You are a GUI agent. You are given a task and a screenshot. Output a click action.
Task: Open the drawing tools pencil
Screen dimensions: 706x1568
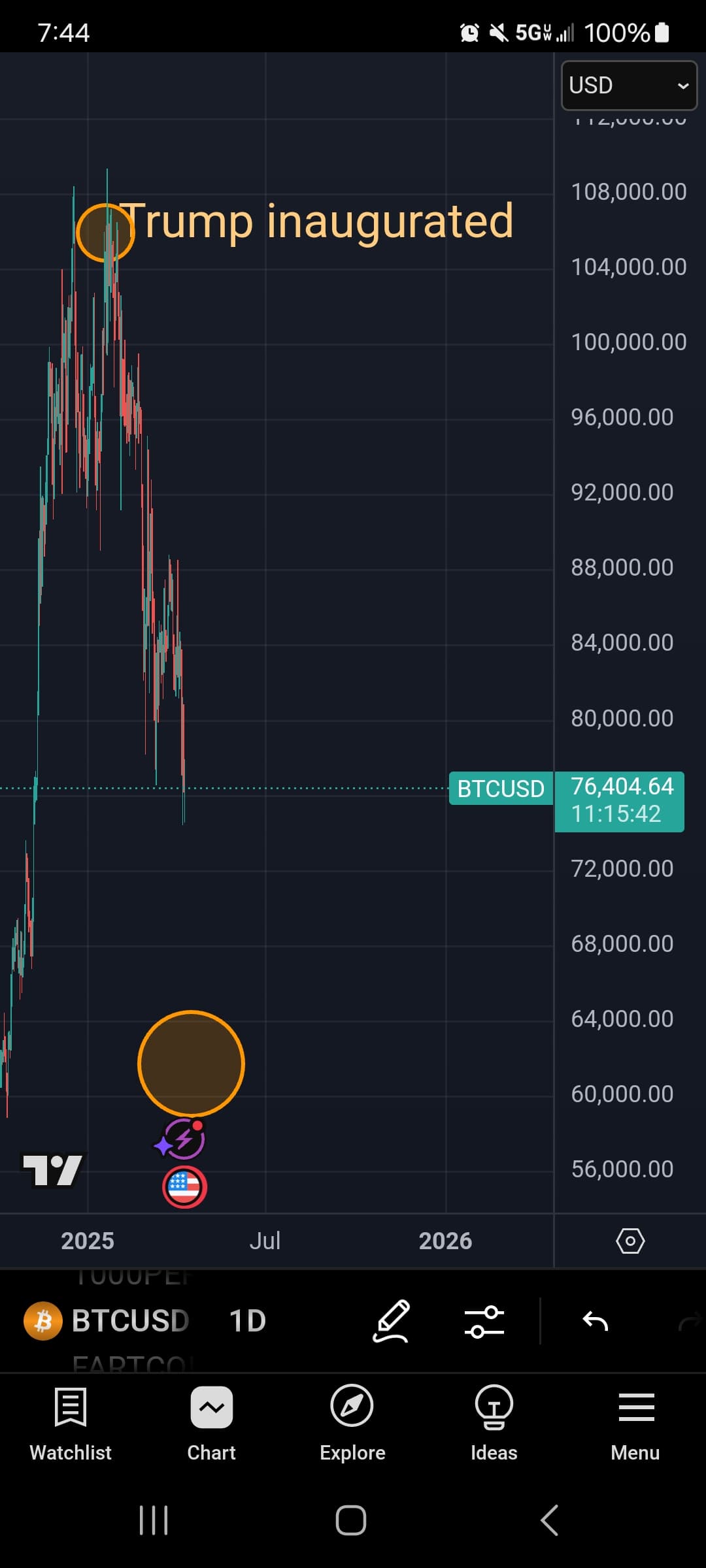(392, 1321)
